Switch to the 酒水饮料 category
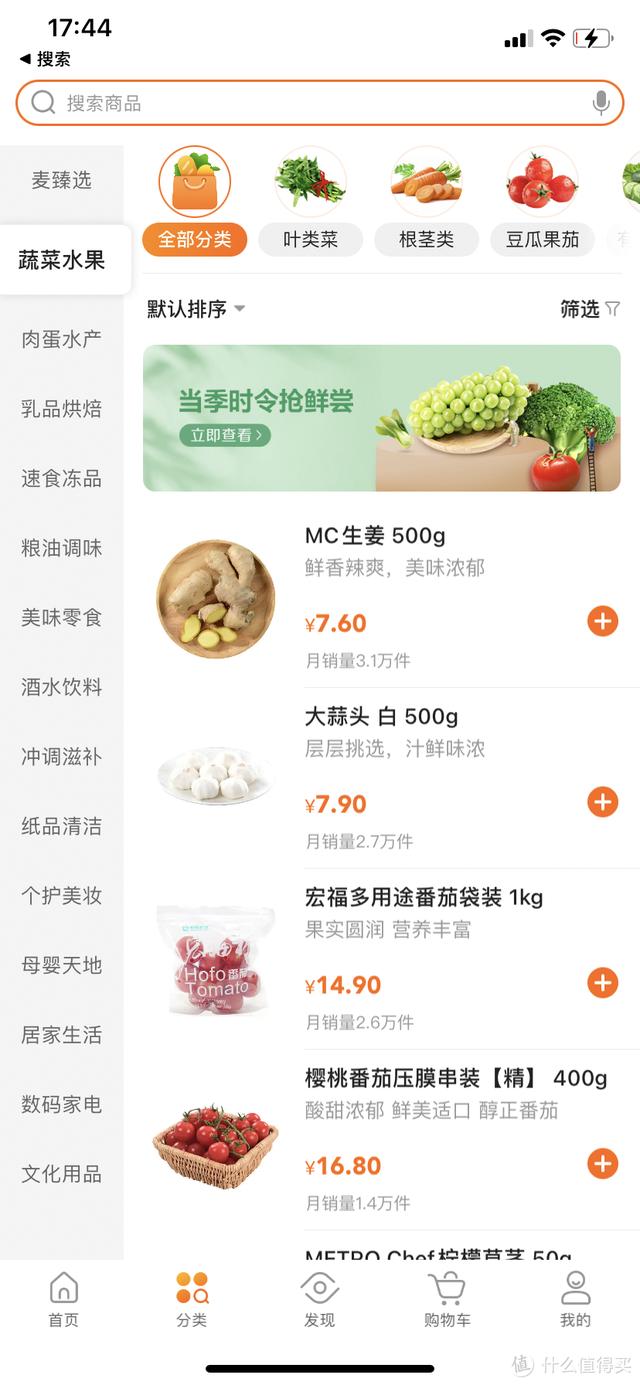The height and width of the screenshot is (1385, 640). pyautogui.click(x=62, y=687)
